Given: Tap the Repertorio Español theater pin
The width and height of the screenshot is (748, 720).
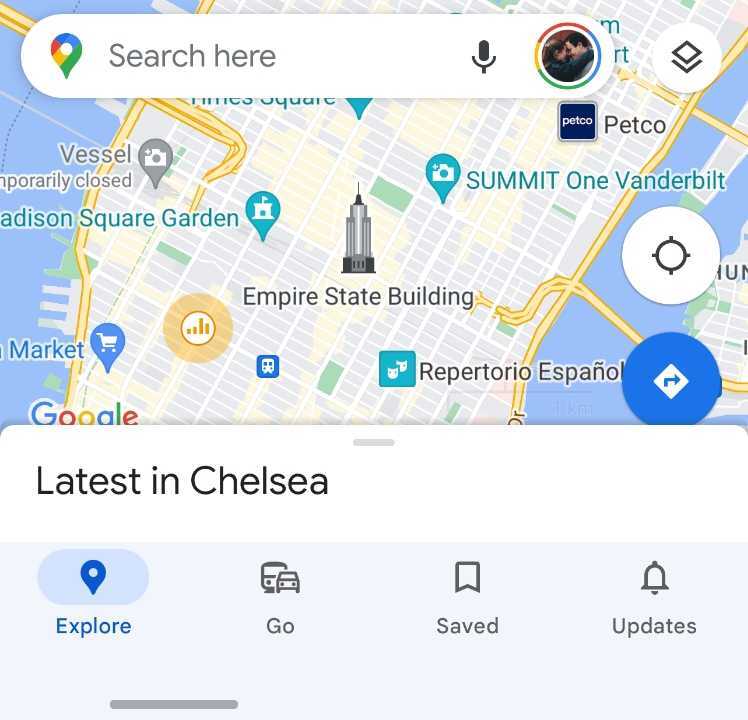Looking at the screenshot, I should tap(397, 370).
